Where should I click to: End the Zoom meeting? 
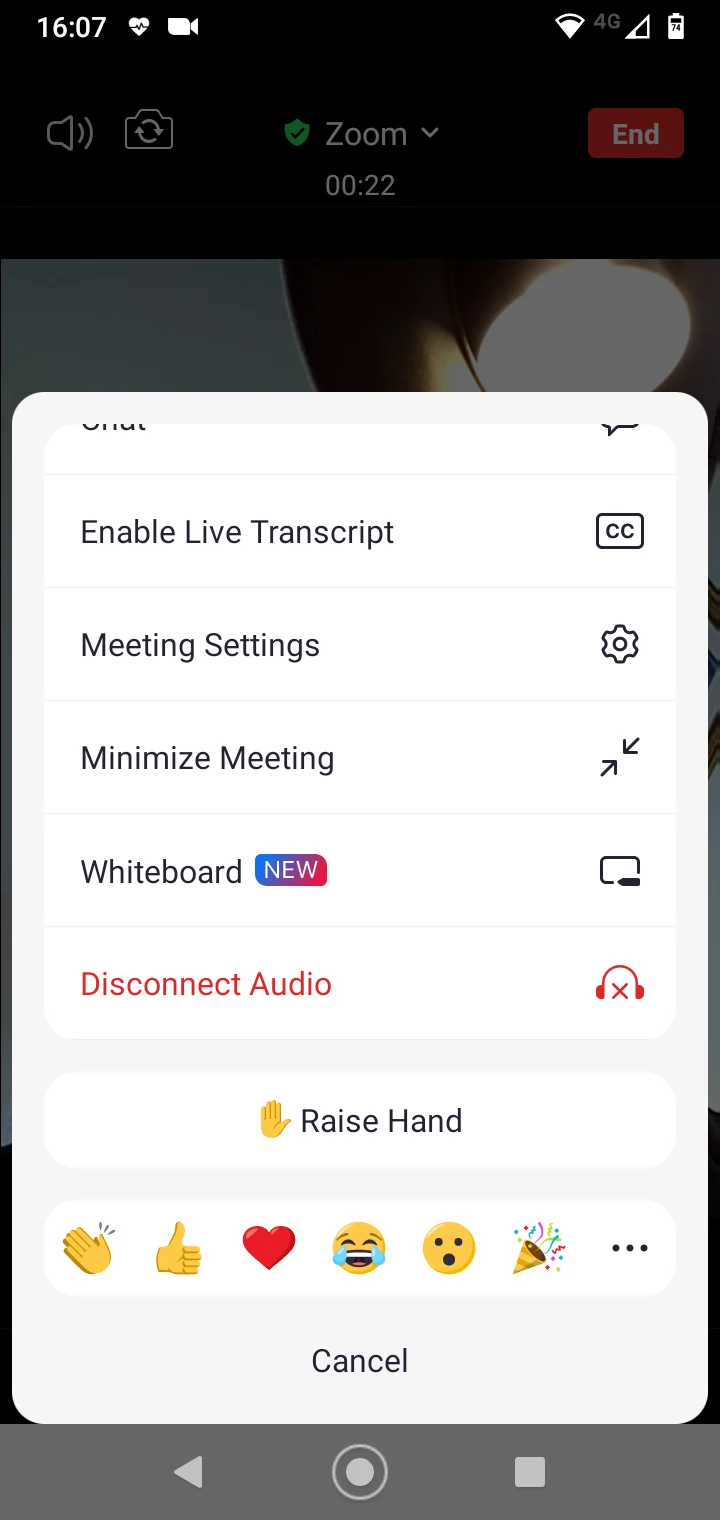635,134
